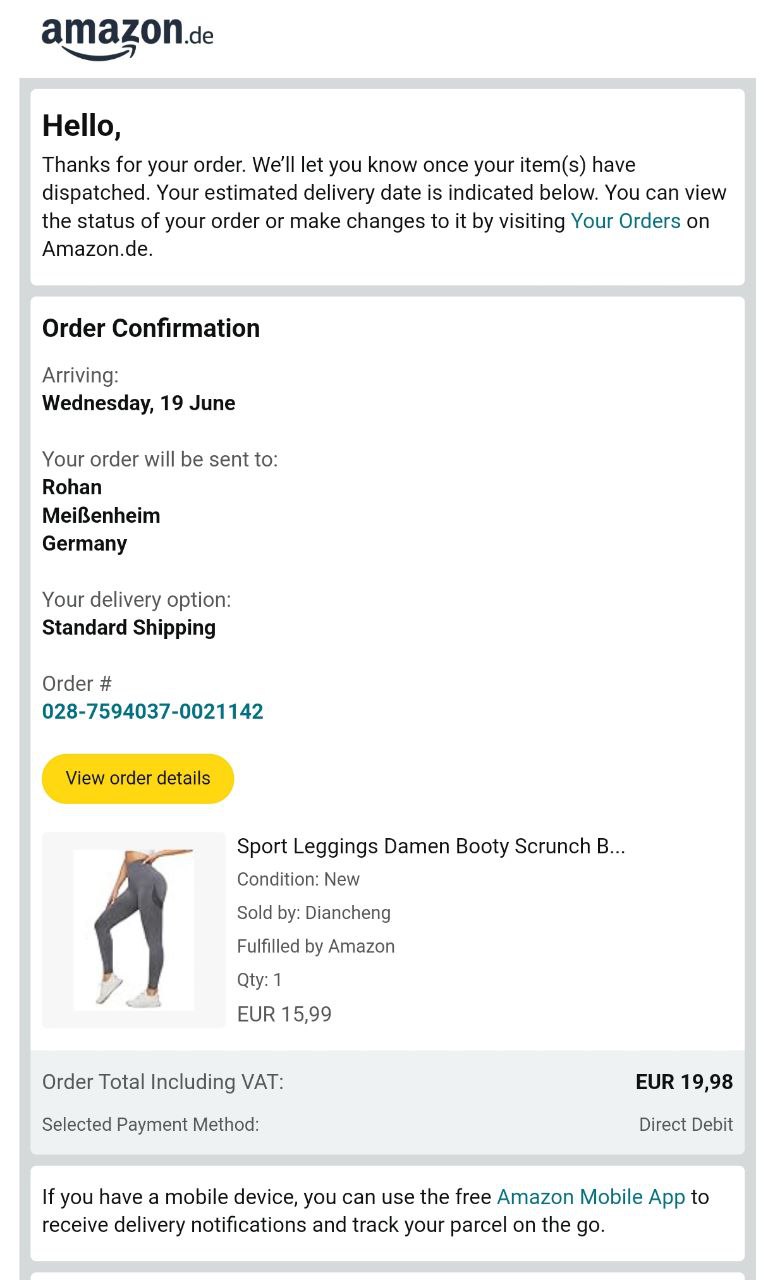Open Sport Leggings Damen Booty Scrunch title
The image size is (783, 1280).
pos(430,846)
